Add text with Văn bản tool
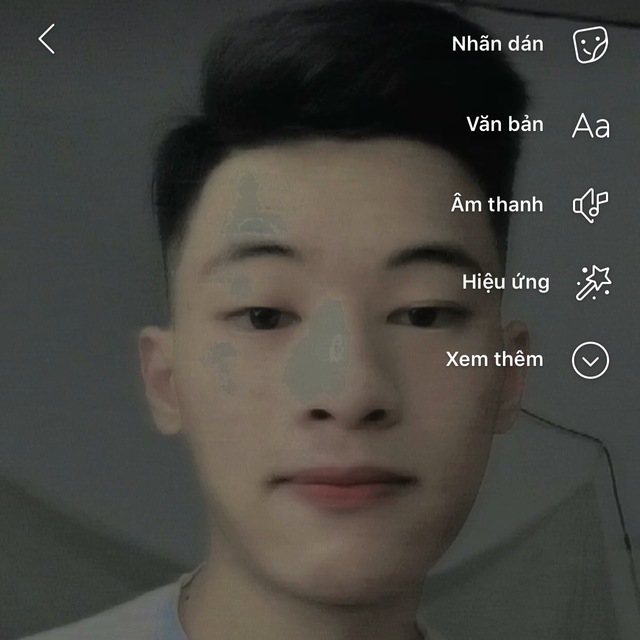640x640 pixels. click(590, 125)
